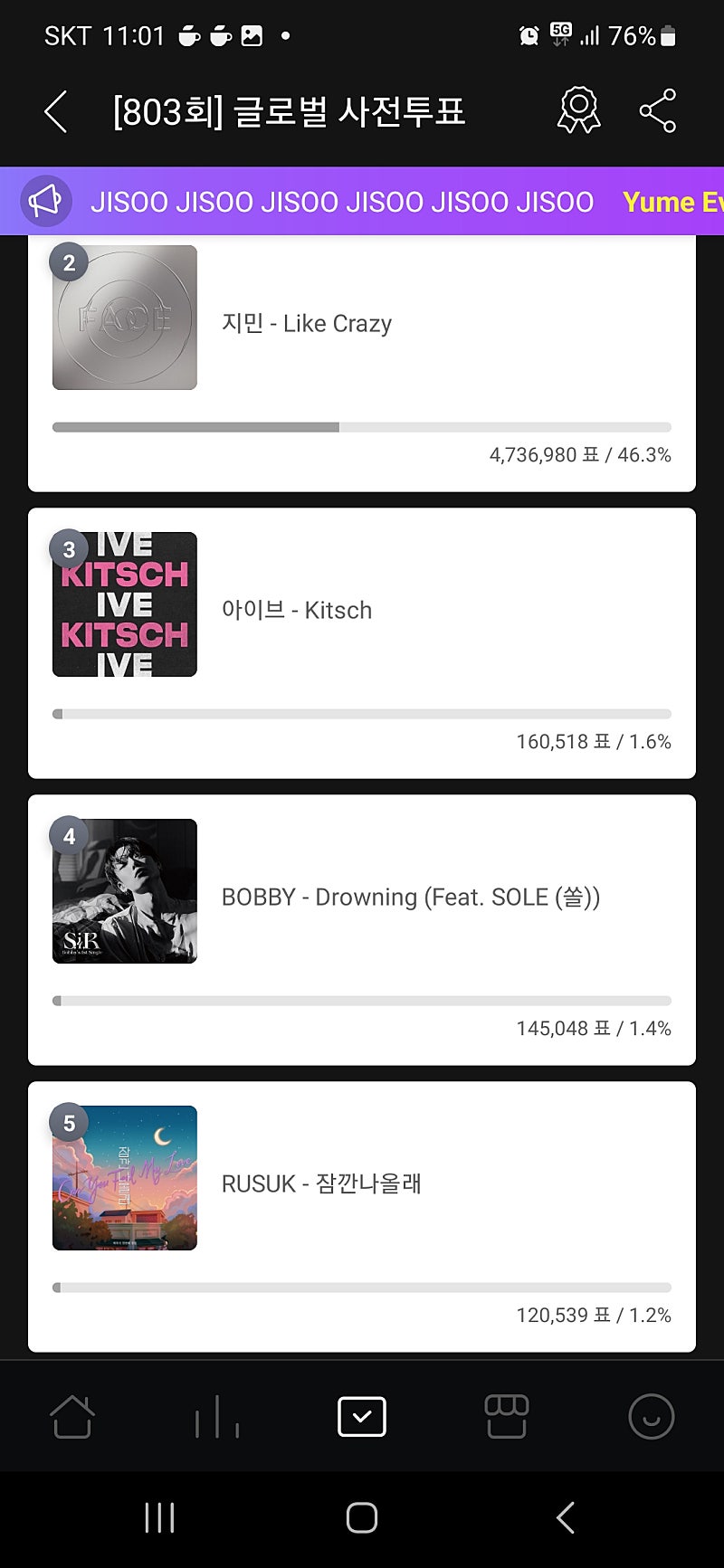Switch to the store tab
The height and width of the screenshot is (1568, 724).
click(x=507, y=1416)
